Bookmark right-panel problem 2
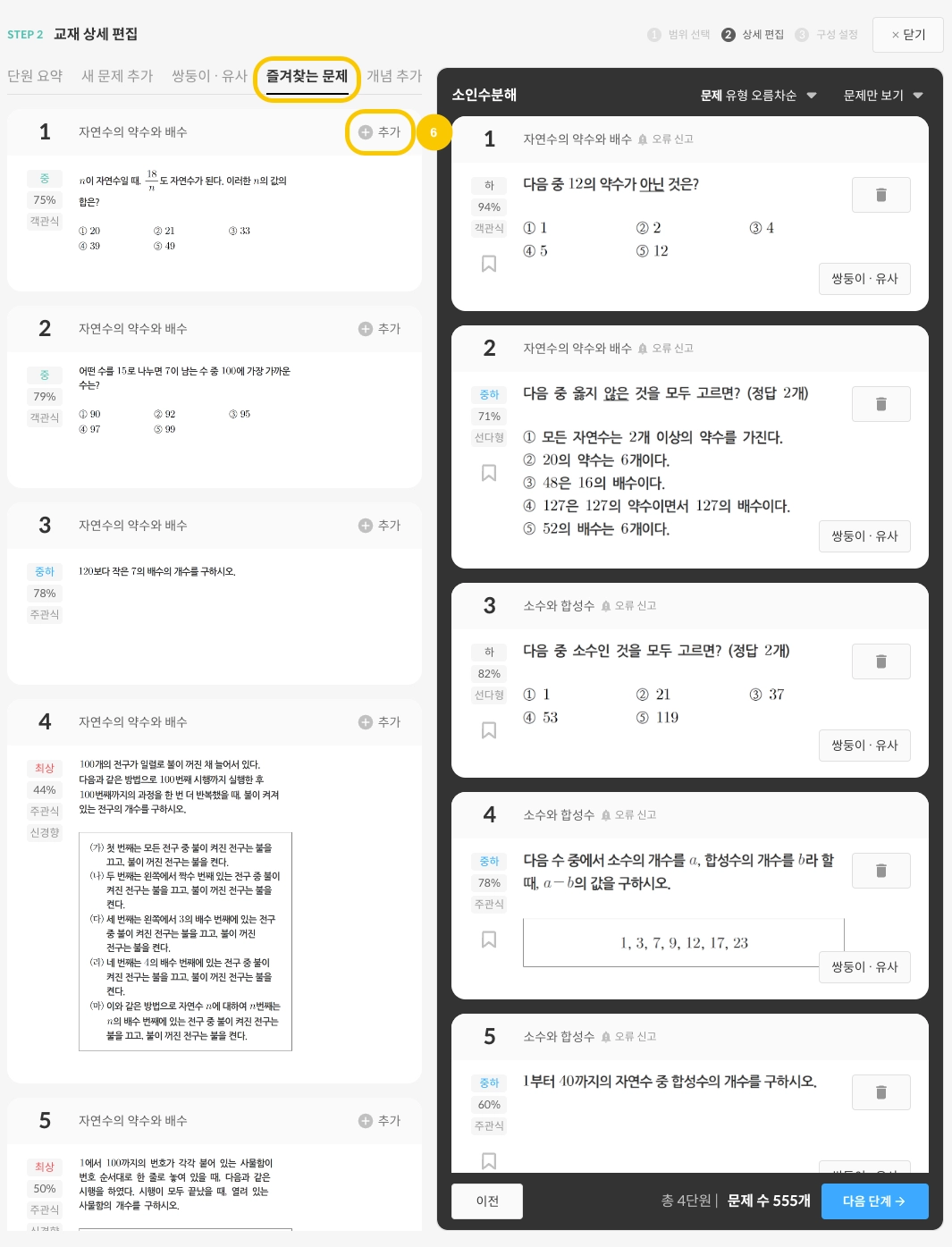The width and height of the screenshot is (952, 1247). coord(489,473)
